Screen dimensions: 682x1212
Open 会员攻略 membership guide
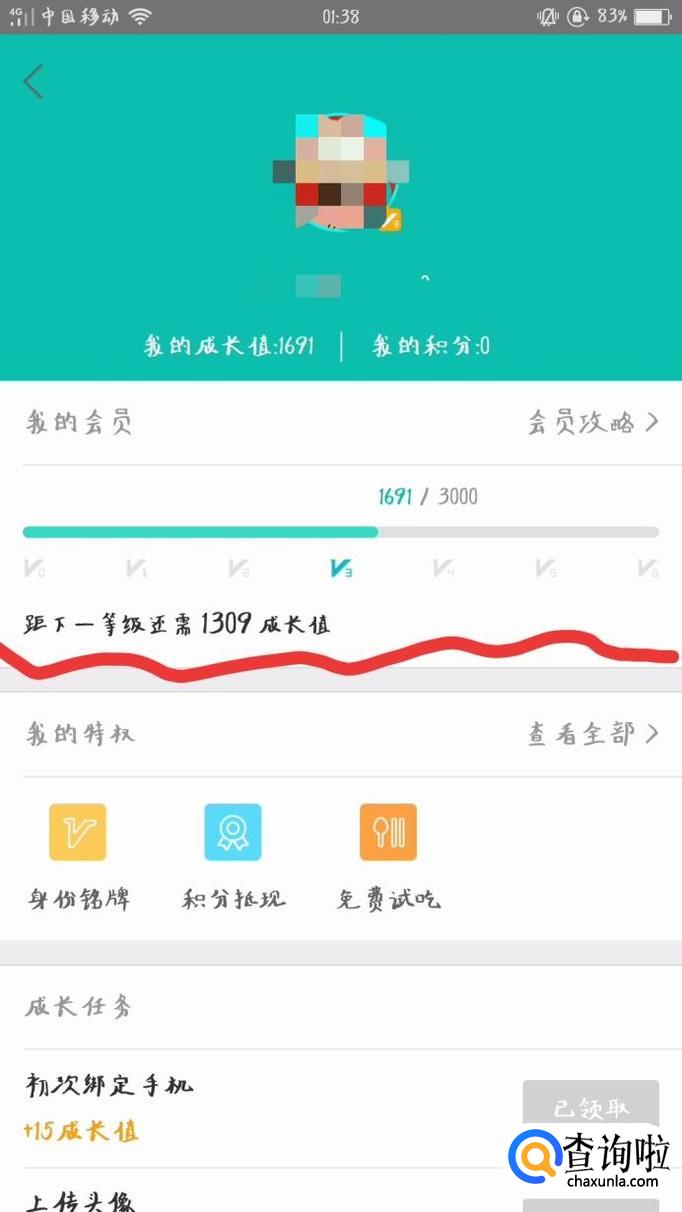point(593,423)
